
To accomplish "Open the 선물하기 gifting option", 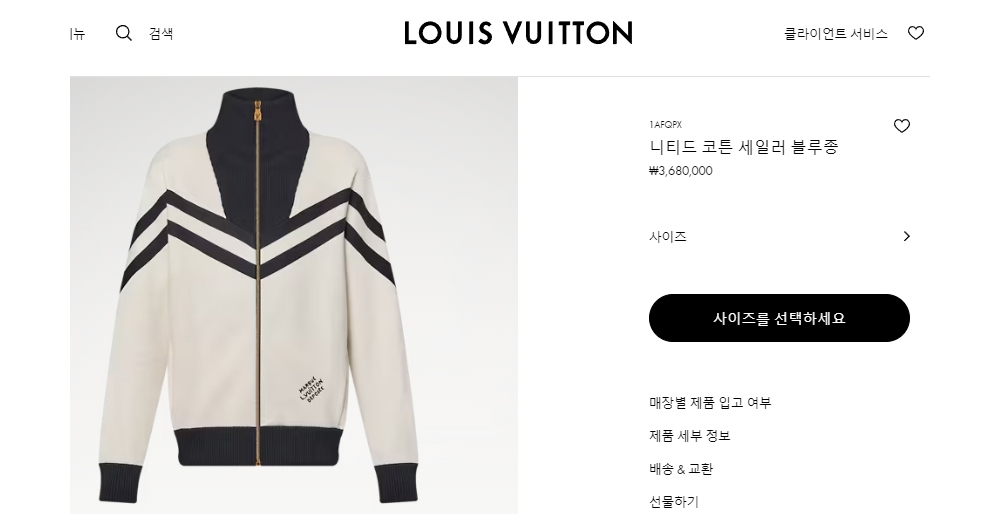I will (x=674, y=501).
